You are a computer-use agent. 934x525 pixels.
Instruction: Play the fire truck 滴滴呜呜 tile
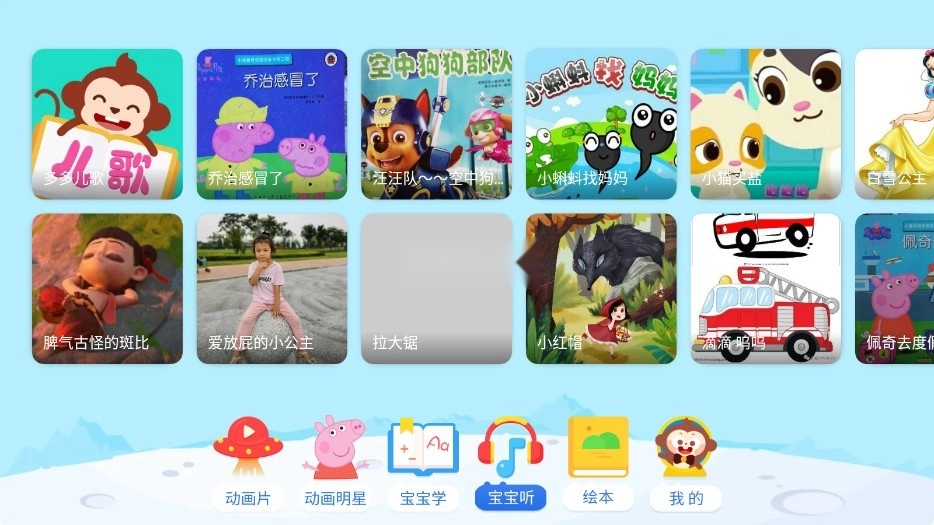[x=765, y=288]
